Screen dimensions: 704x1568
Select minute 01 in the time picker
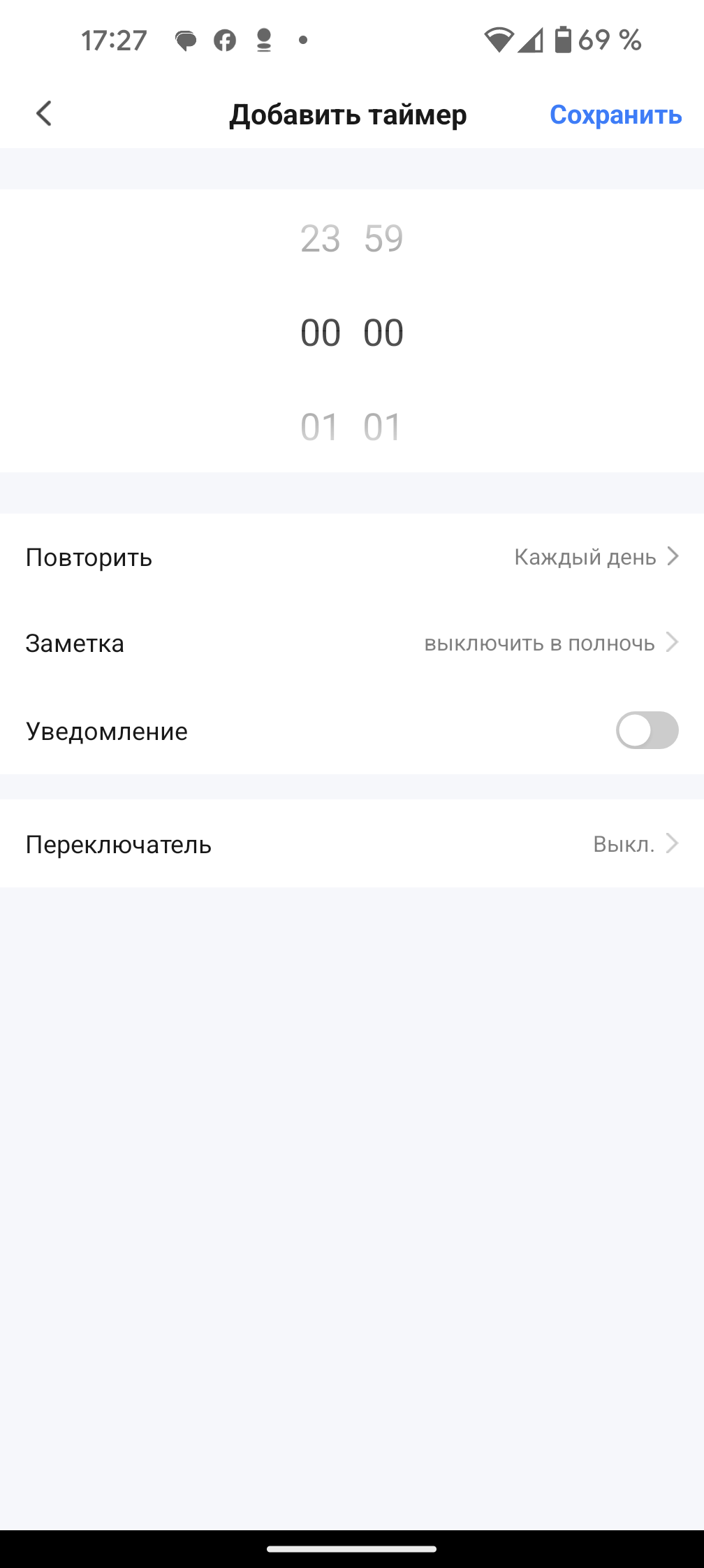pyautogui.click(x=382, y=427)
